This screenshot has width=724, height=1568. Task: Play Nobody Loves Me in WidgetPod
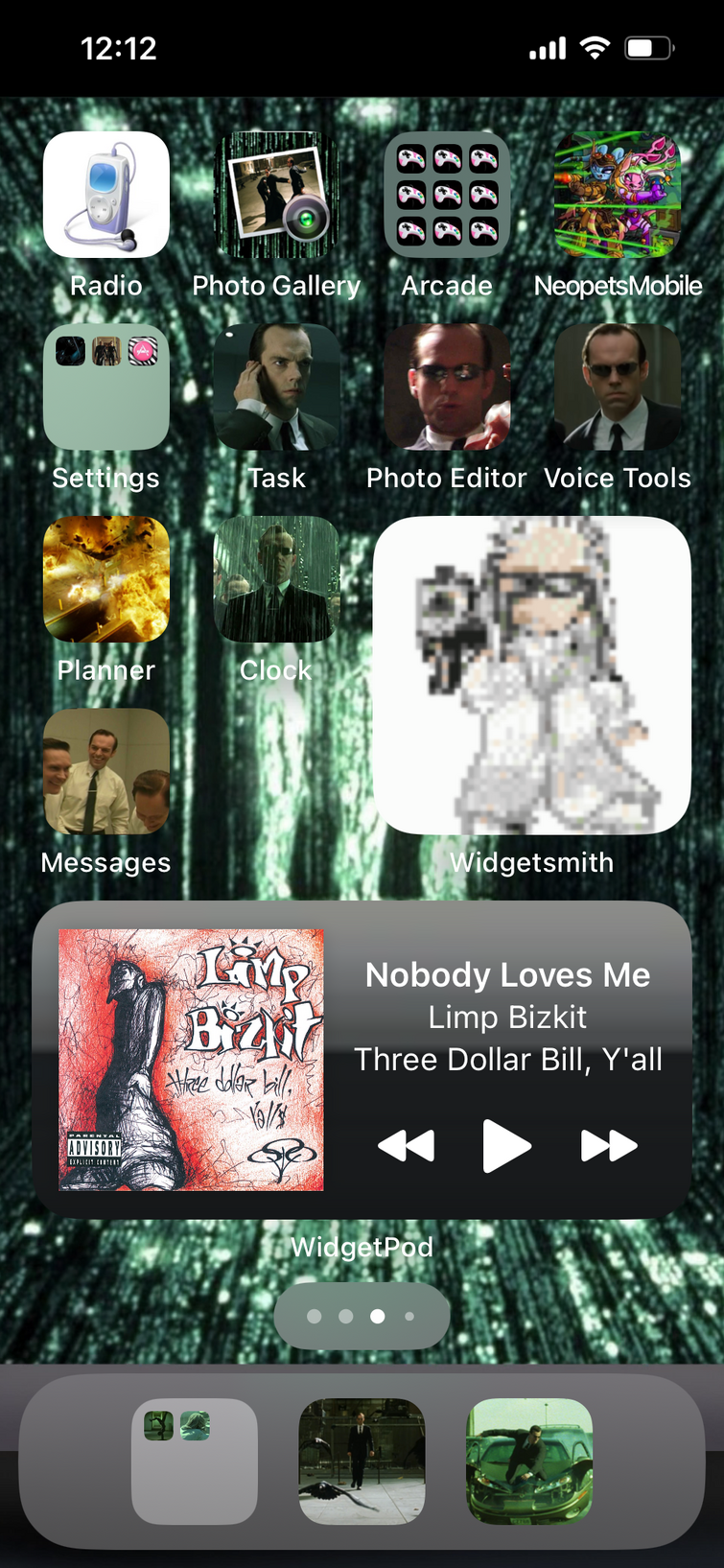pos(506,1145)
